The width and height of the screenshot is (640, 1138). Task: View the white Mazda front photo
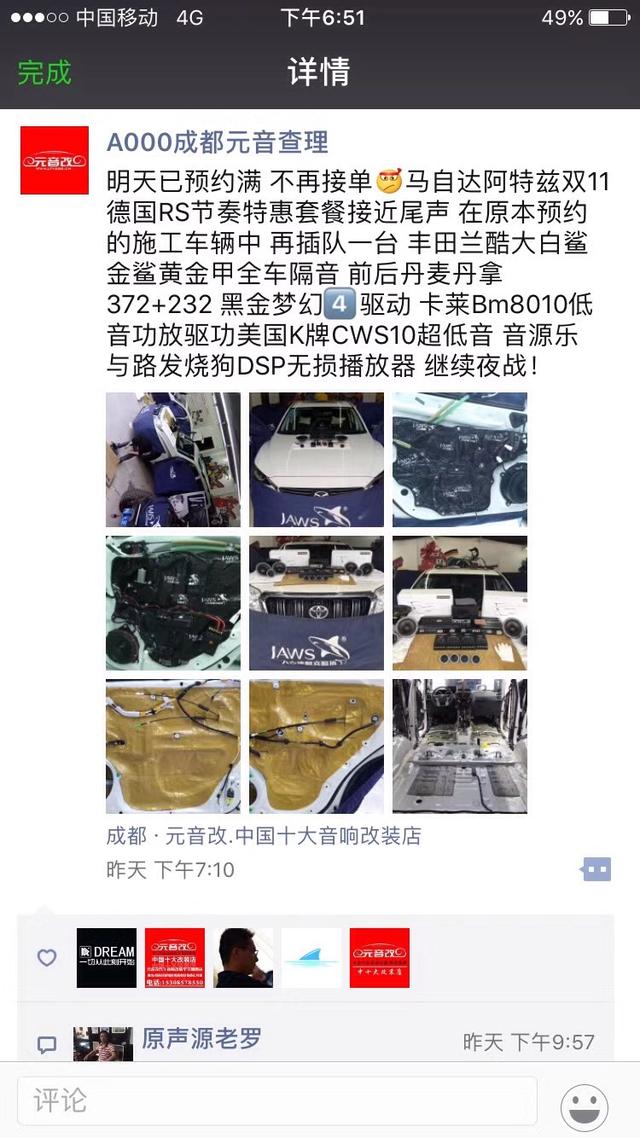tap(316, 459)
